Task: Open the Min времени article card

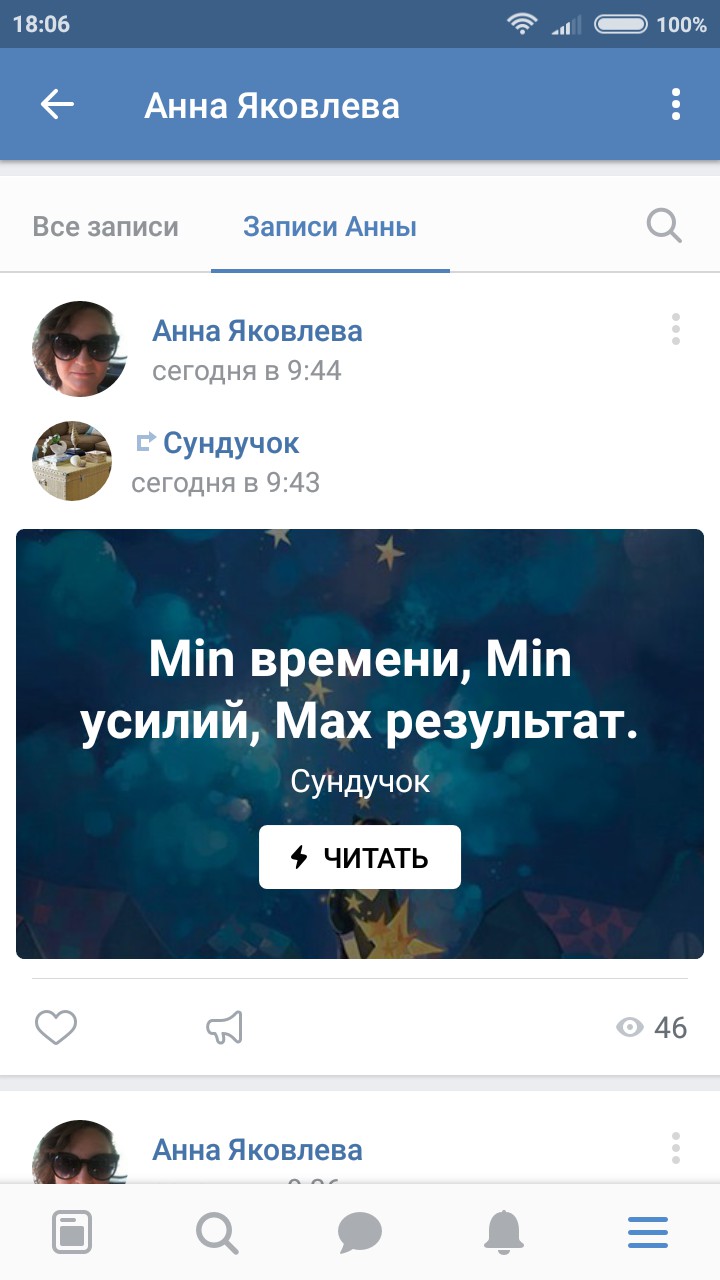Action: point(360,744)
